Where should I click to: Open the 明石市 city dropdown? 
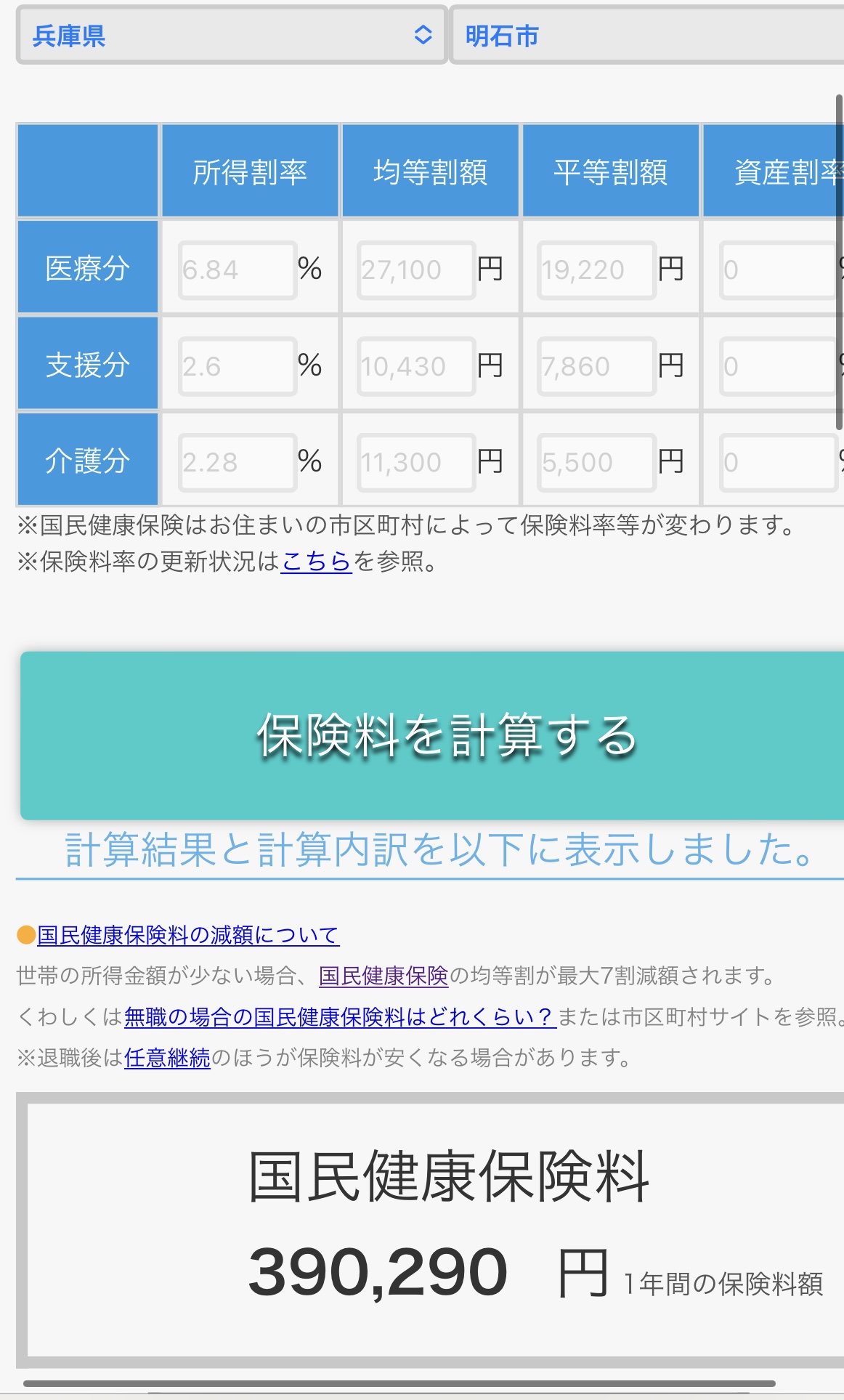pos(646,36)
